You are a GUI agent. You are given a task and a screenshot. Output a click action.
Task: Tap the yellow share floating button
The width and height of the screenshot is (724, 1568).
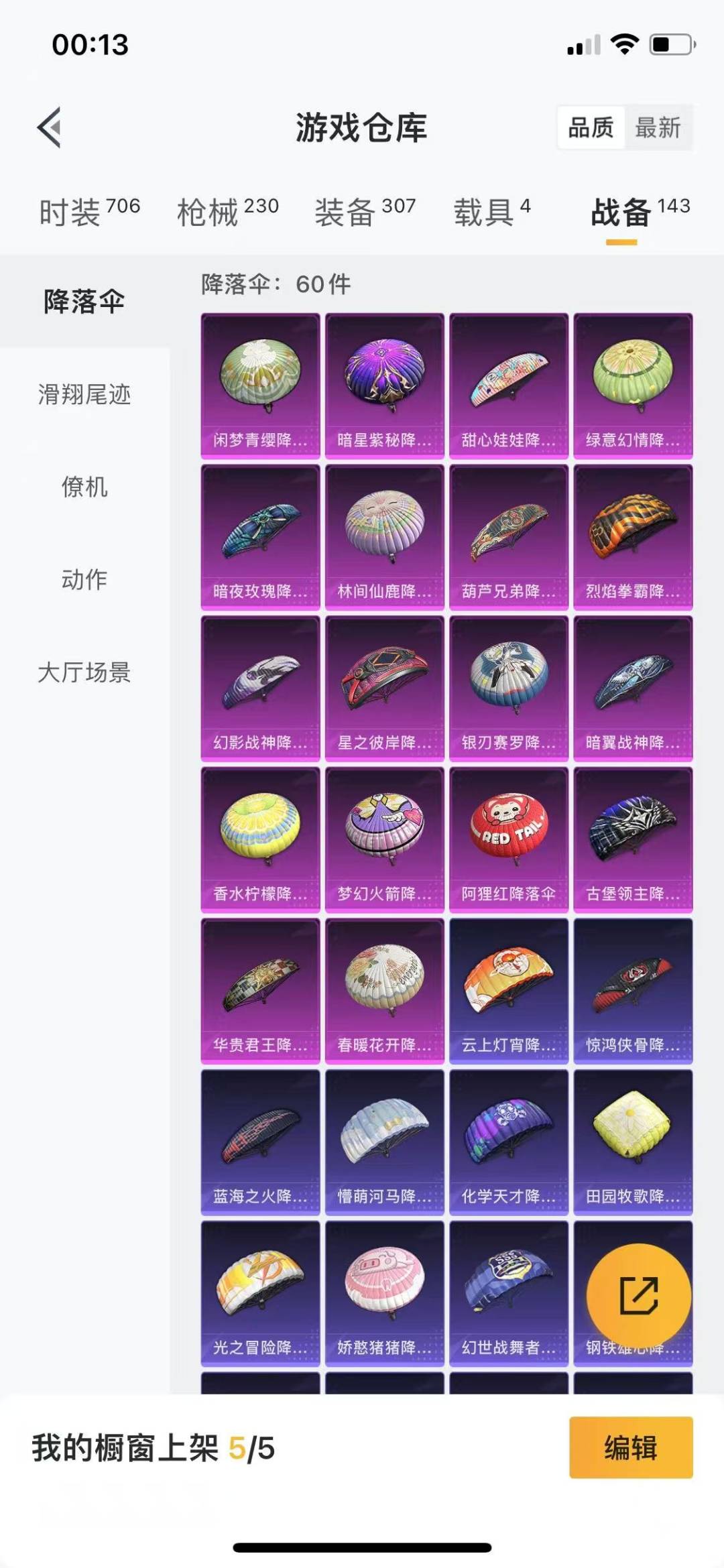[x=638, y=1295]
